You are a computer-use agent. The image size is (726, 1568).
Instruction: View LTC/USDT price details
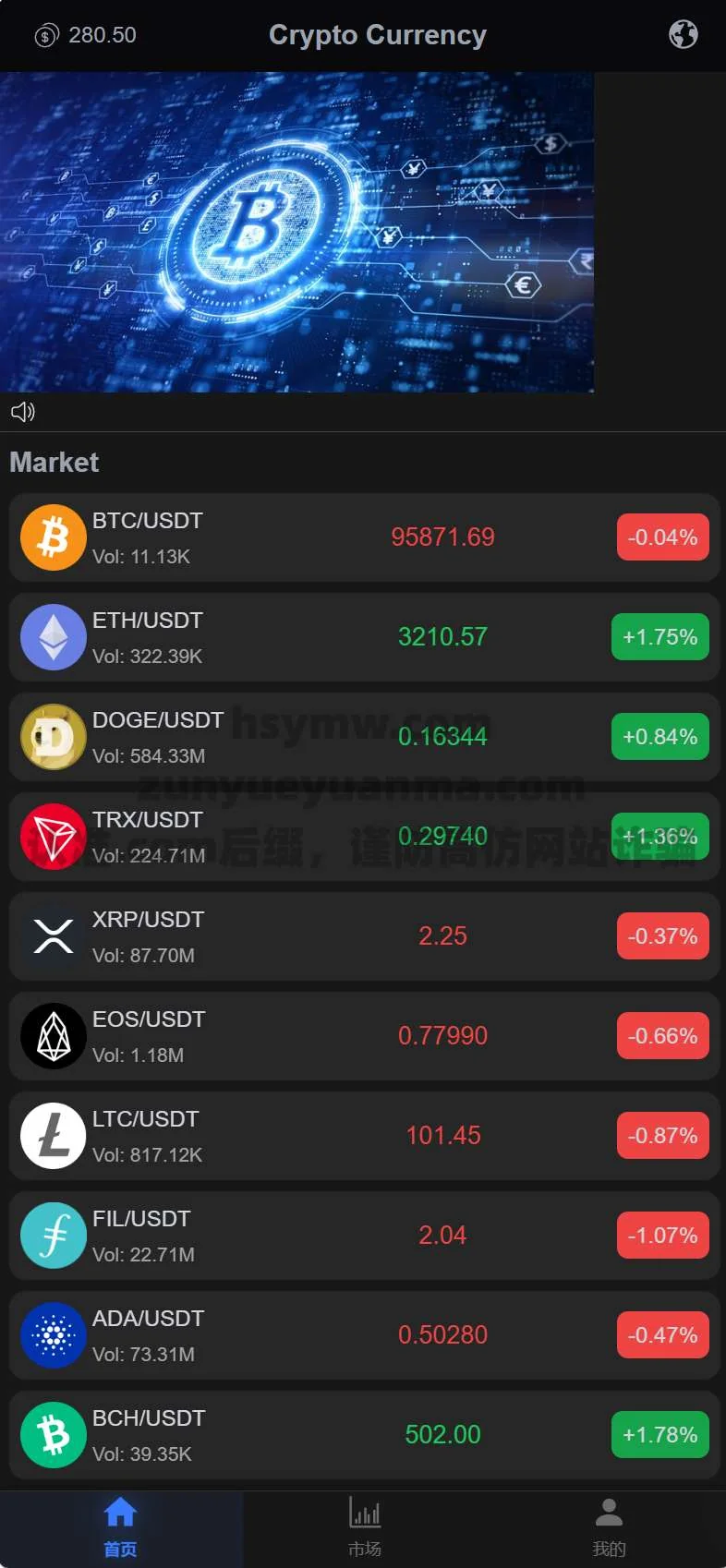coord(364,1136)
